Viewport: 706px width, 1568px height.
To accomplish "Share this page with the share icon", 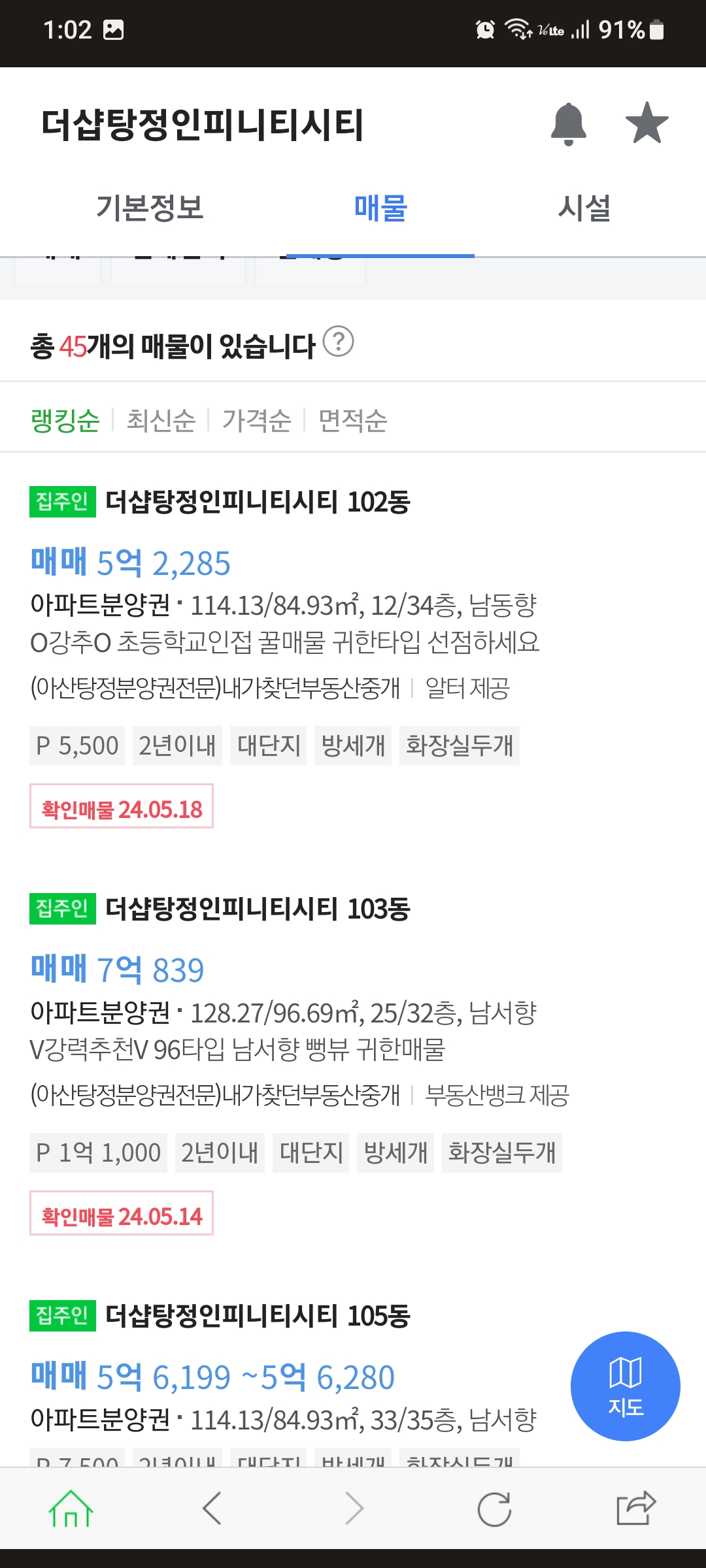I will [635, 1508].
